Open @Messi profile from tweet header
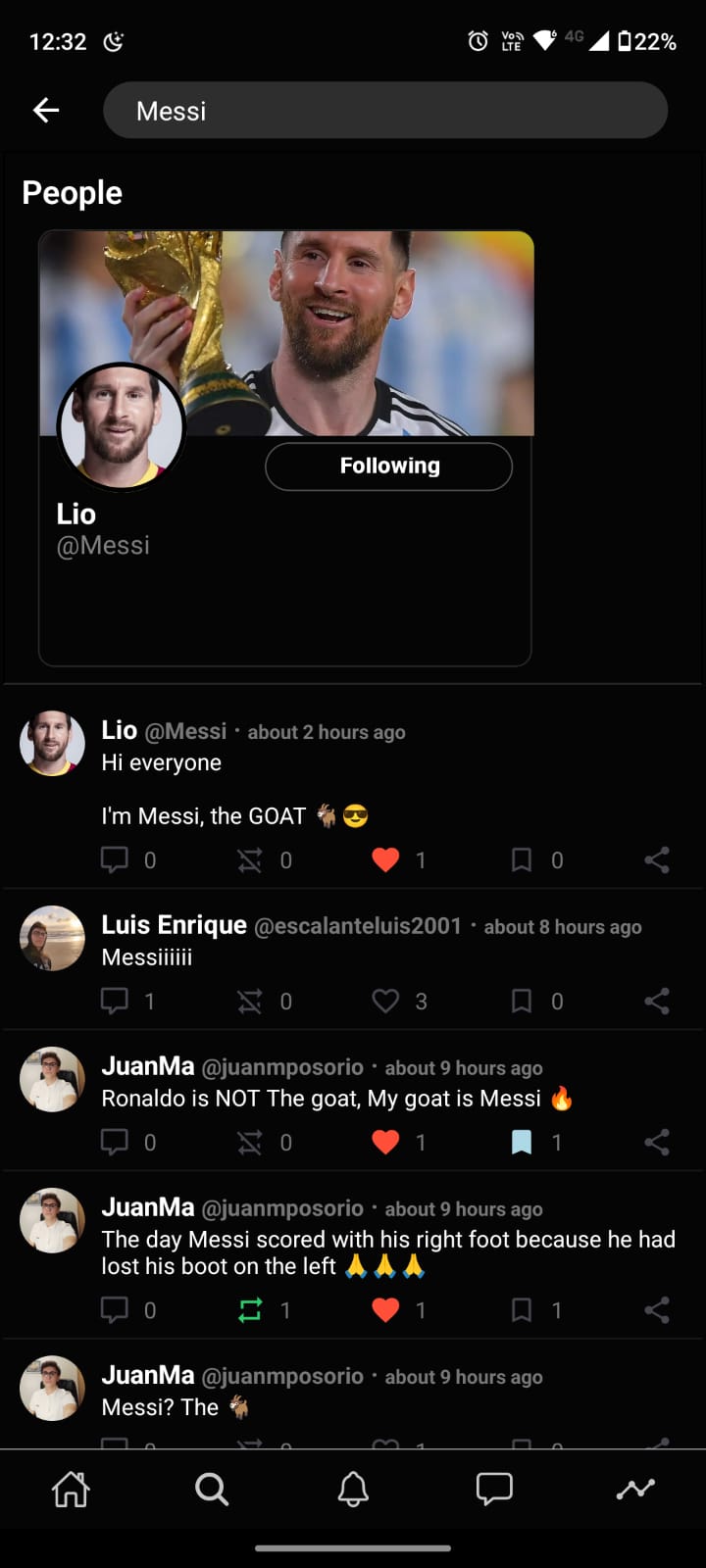Viewport: 706px width, 1568px height. pos(186,730)
